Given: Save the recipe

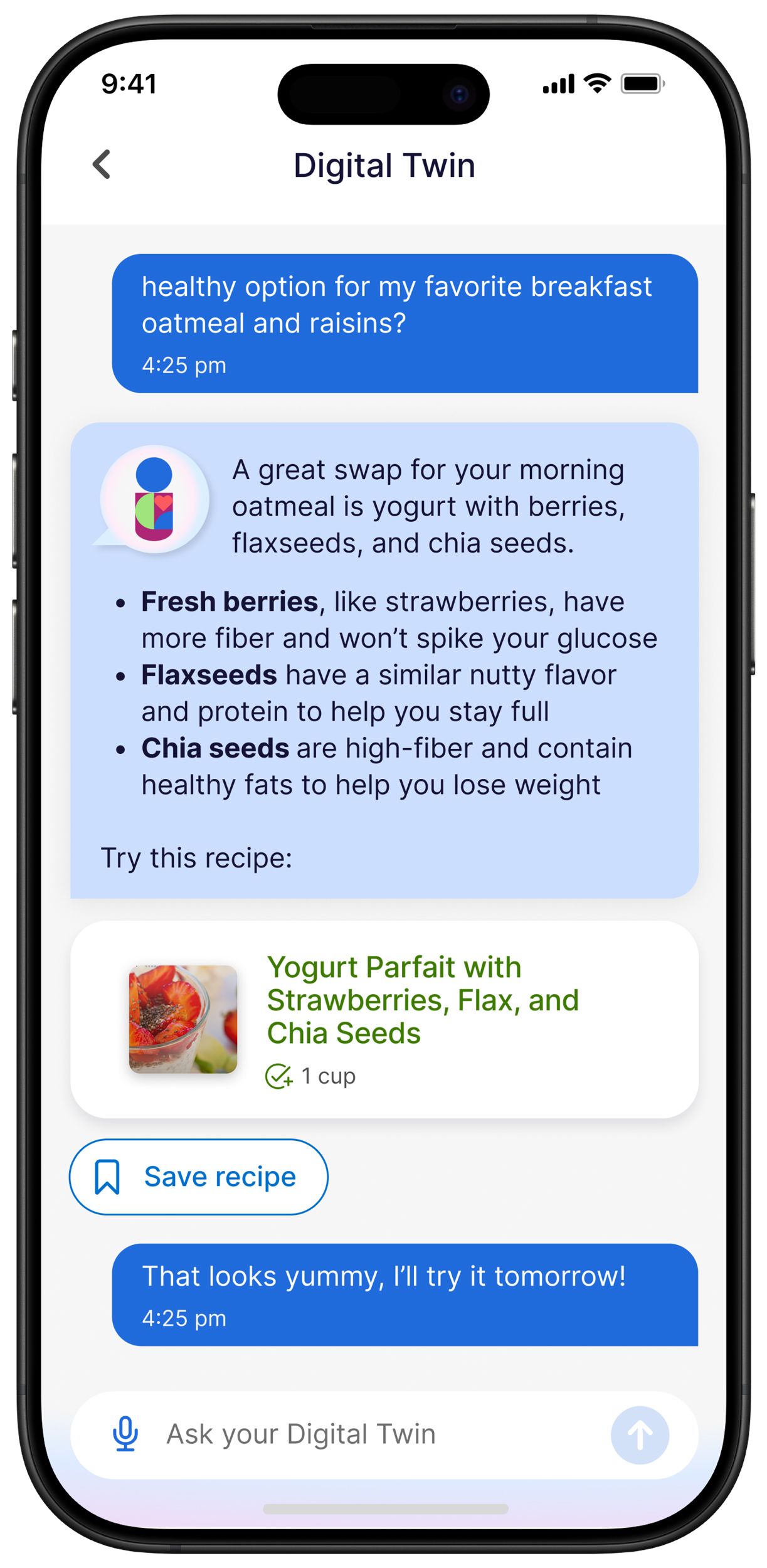Looking at the screenshot, I should click(198, 1177).
